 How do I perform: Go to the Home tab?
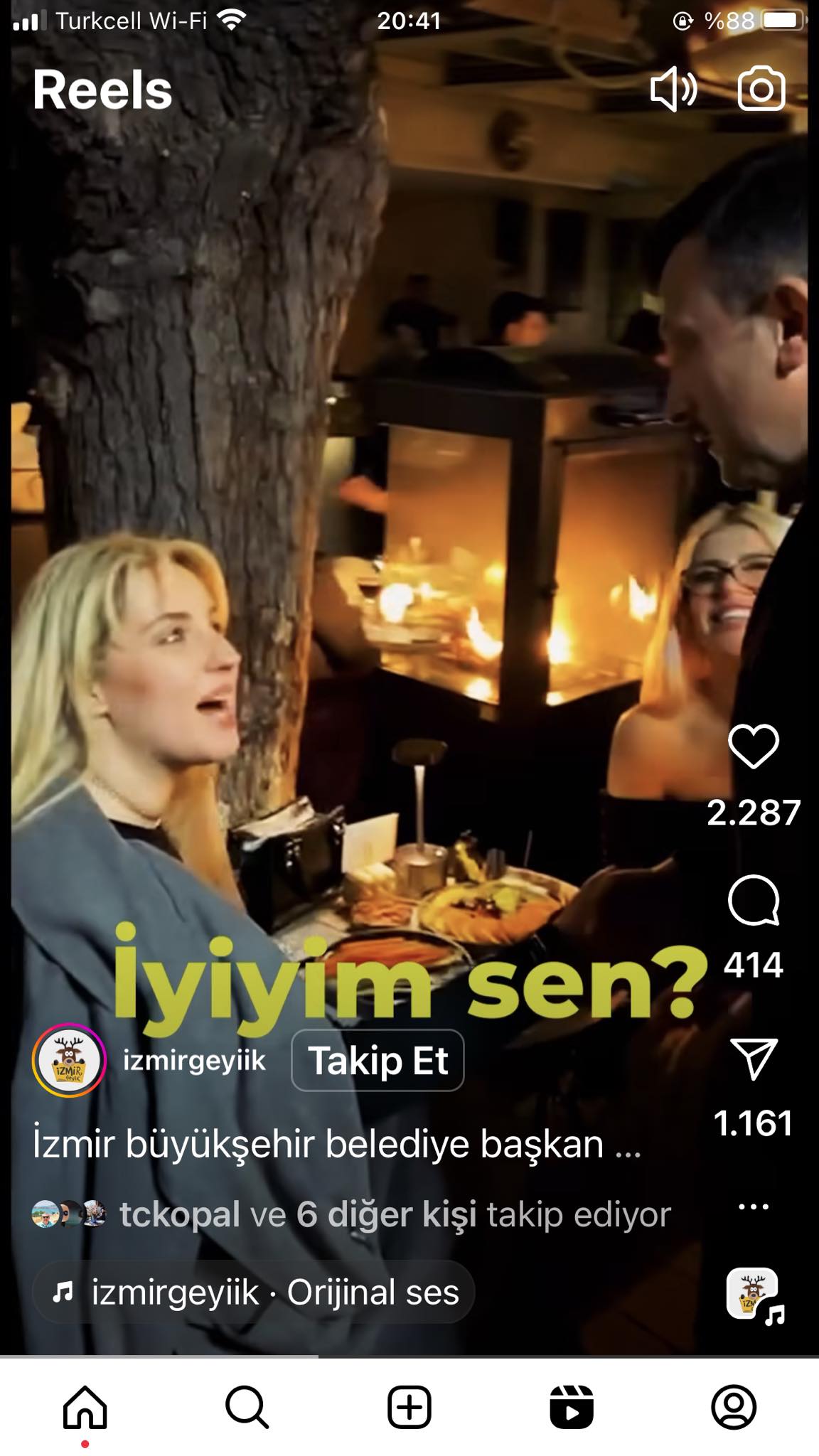tap(85, 1407)
